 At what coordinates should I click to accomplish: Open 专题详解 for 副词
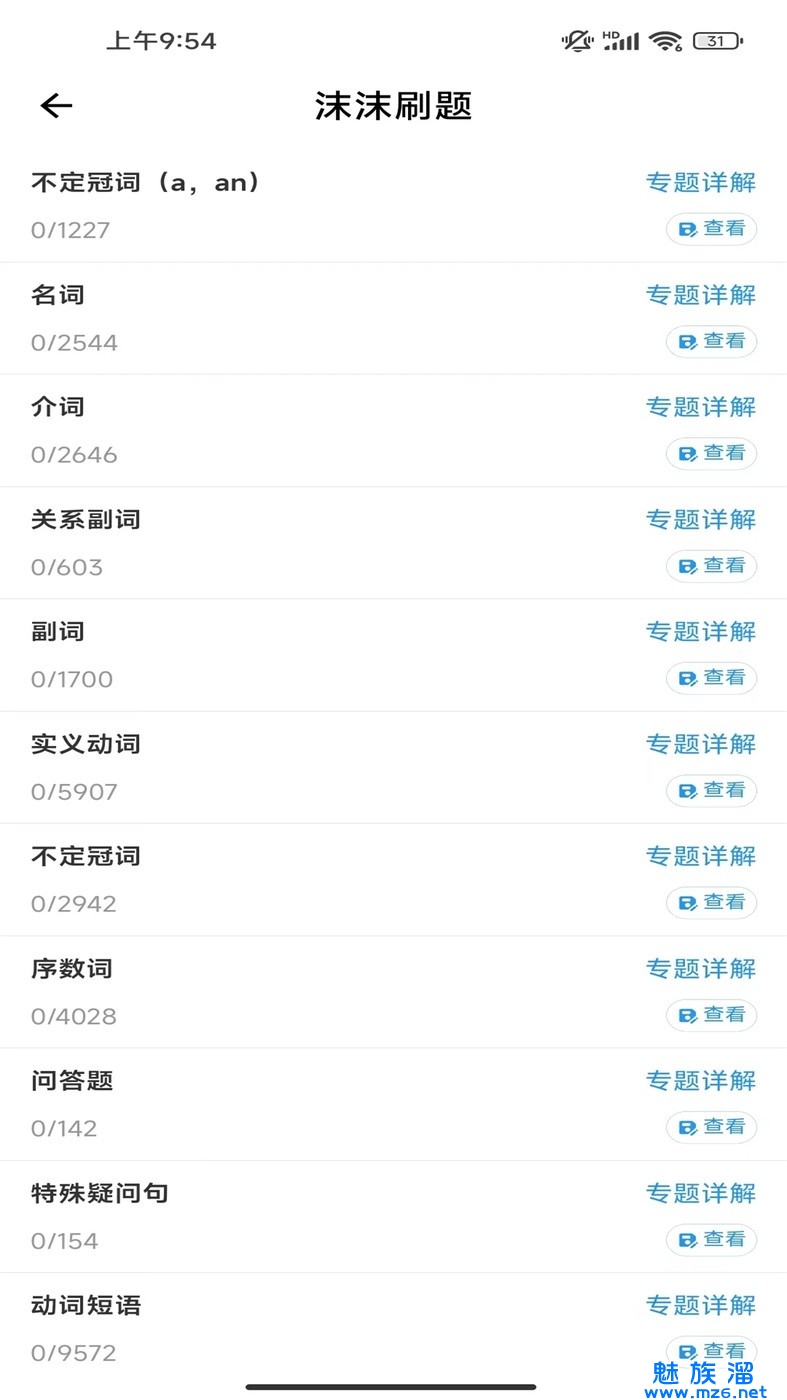[701, 631]
